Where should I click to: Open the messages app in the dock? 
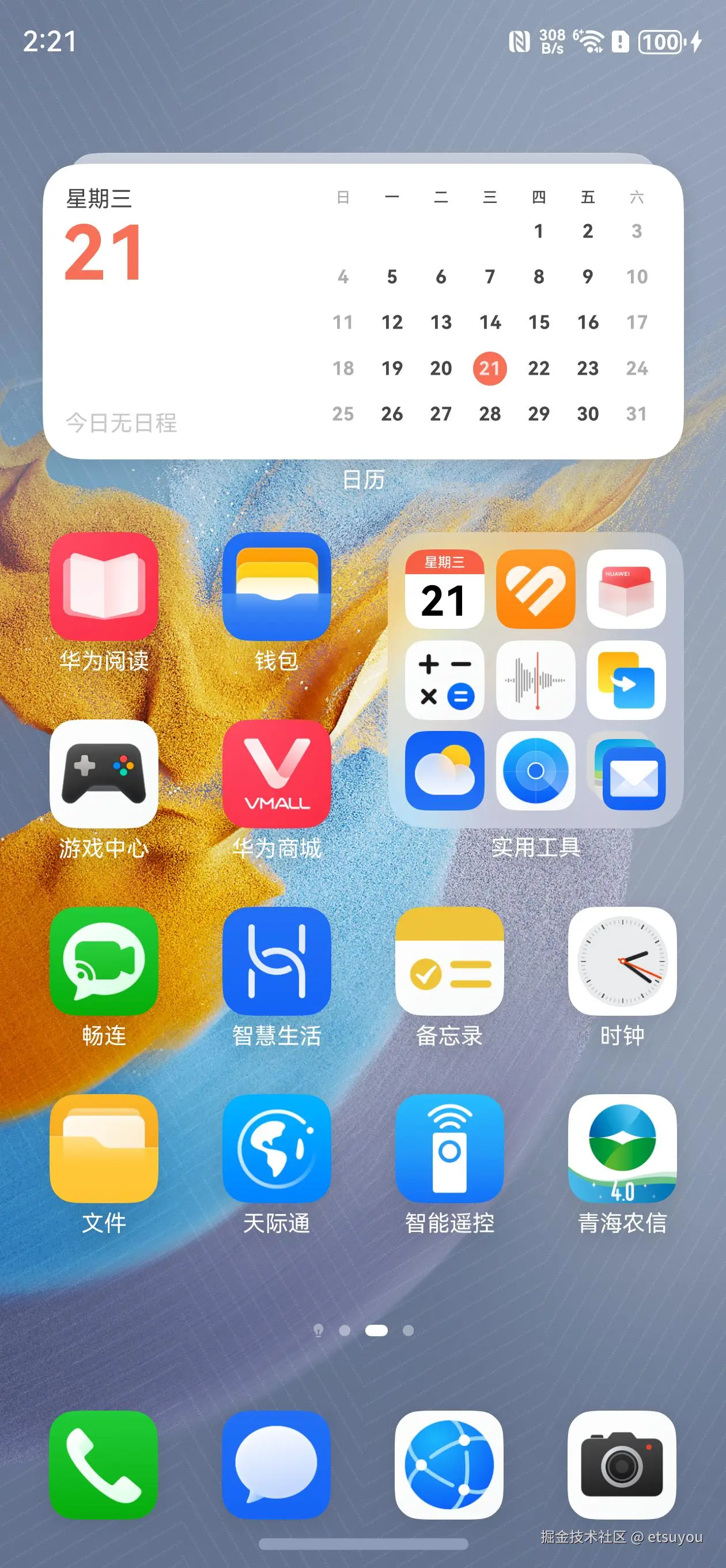pyautogui.click(x=277, y=1465)
